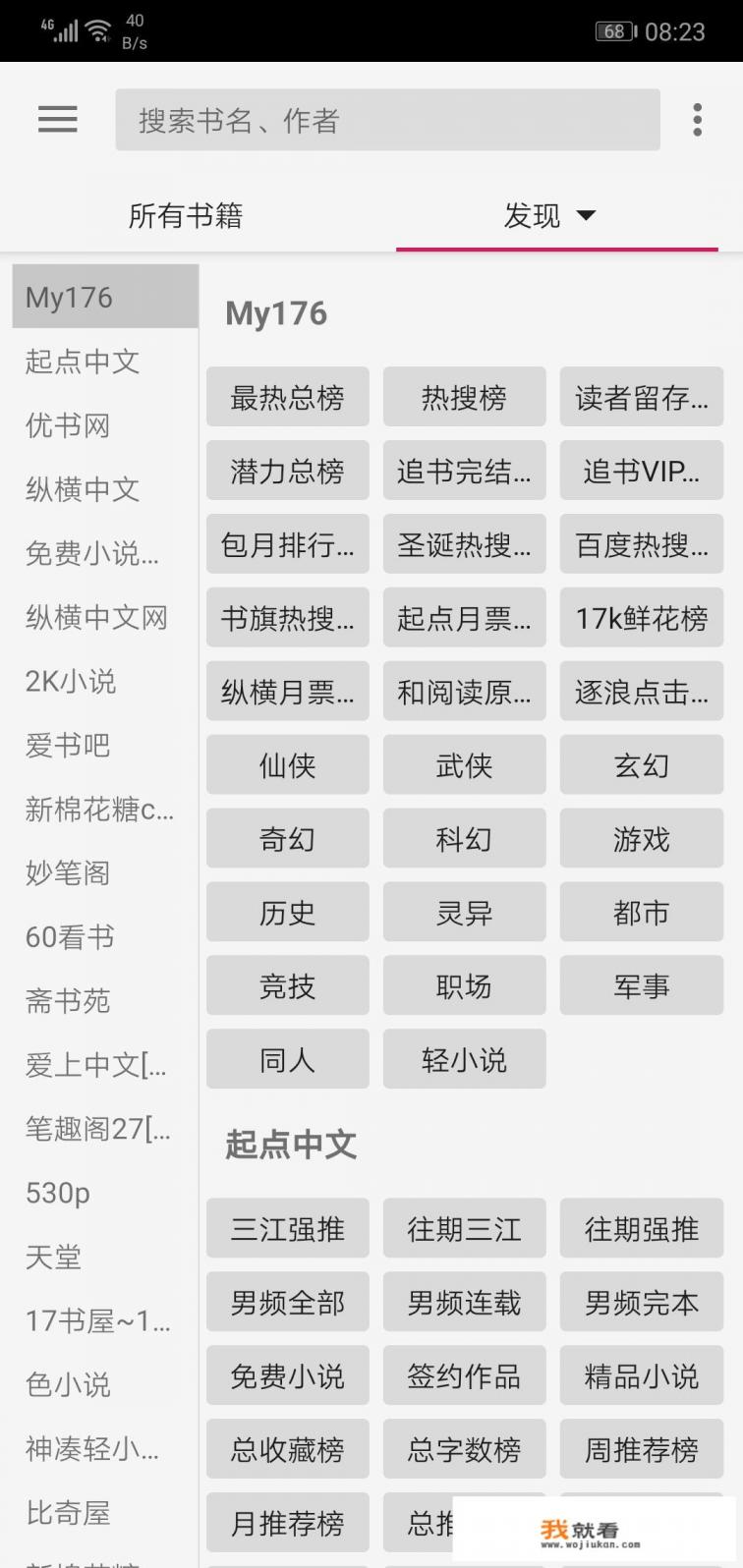Image resolution: width=743 pixels, height=1568 pixels.
Task: Browse the 仙侠 category
Action: (x=287, y=765)
